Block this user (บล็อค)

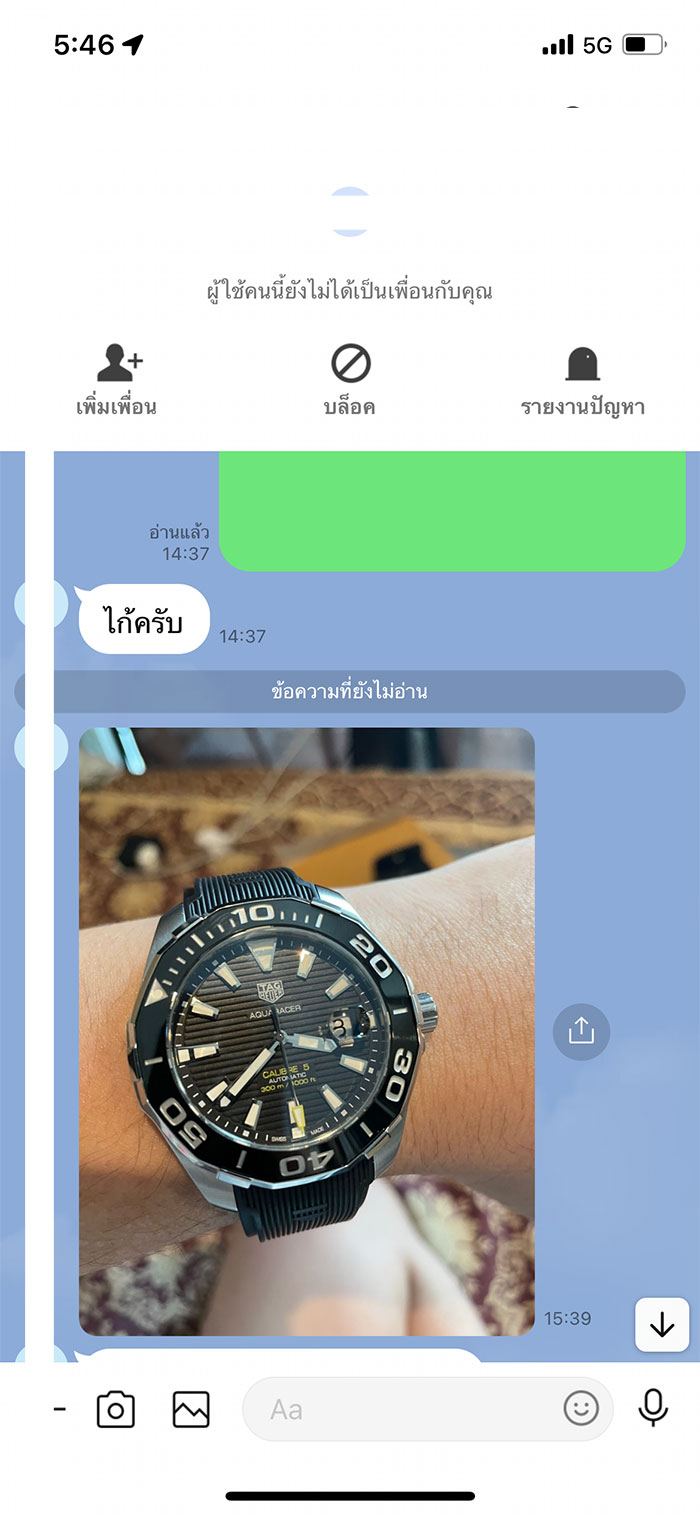click(x=350, y=380)
